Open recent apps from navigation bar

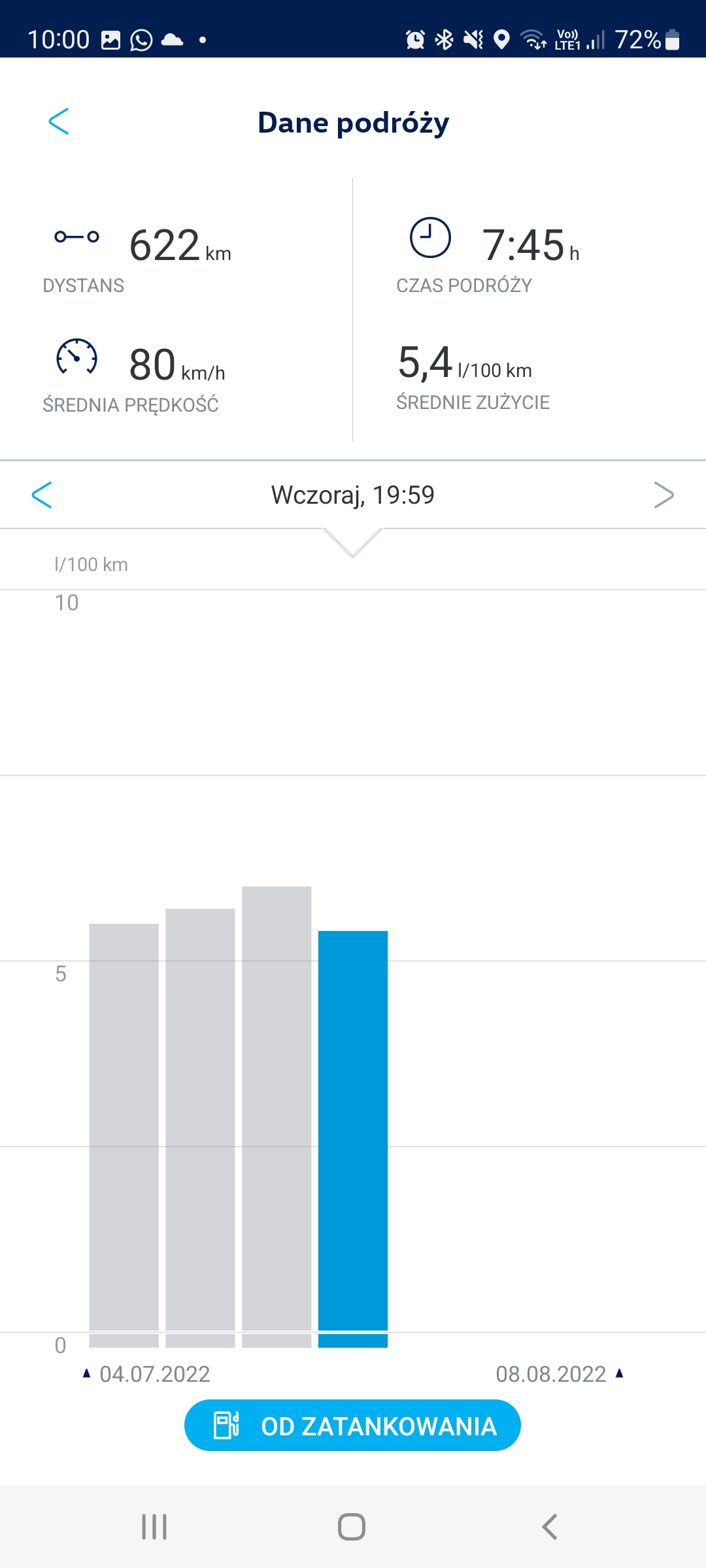click(x=154, y=1527)
